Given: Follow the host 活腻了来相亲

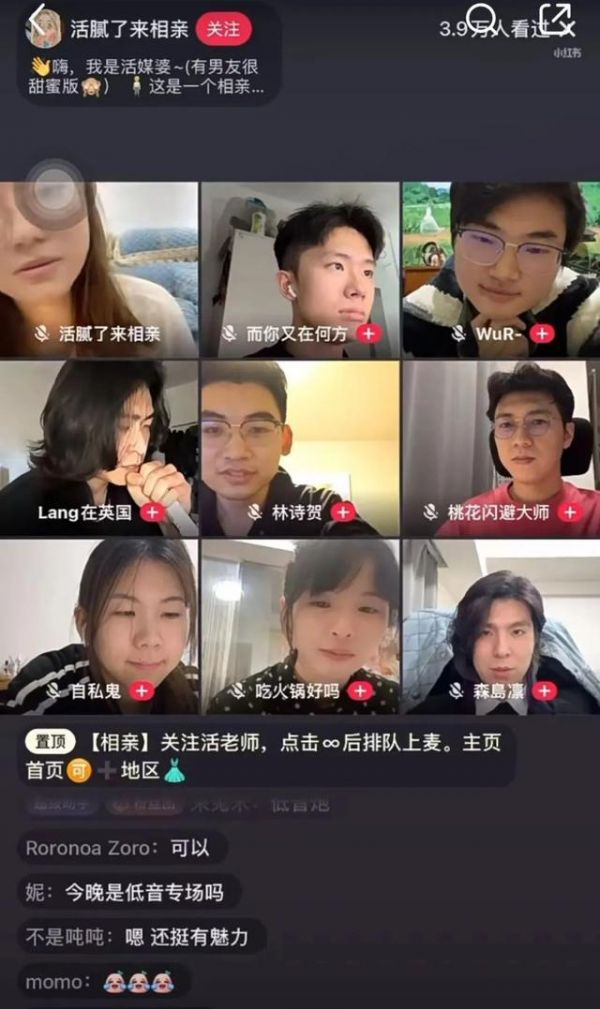Looking at the screenshot, I should (x=223, y=29).
